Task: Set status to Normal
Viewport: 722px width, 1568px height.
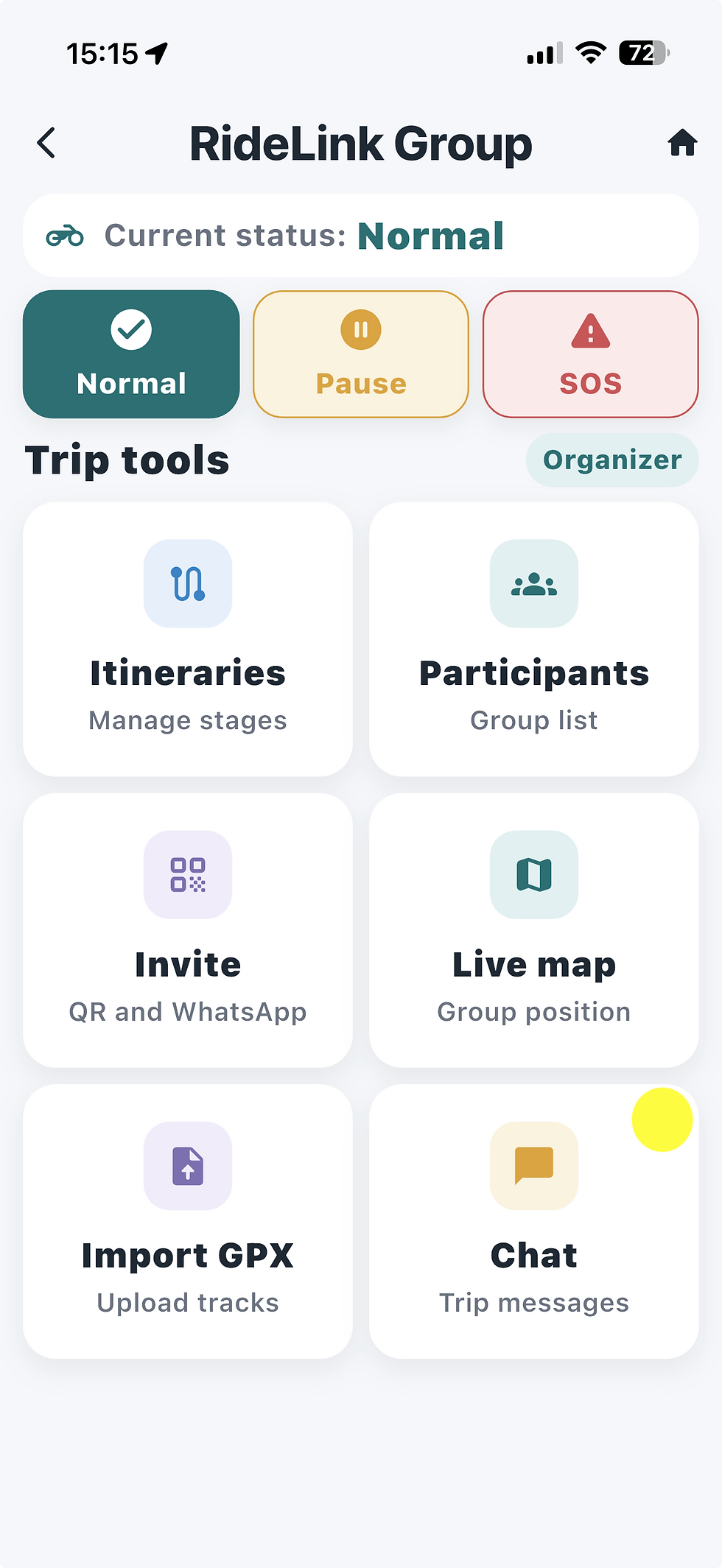Action: pyautogui.click(x=131, y=354)
